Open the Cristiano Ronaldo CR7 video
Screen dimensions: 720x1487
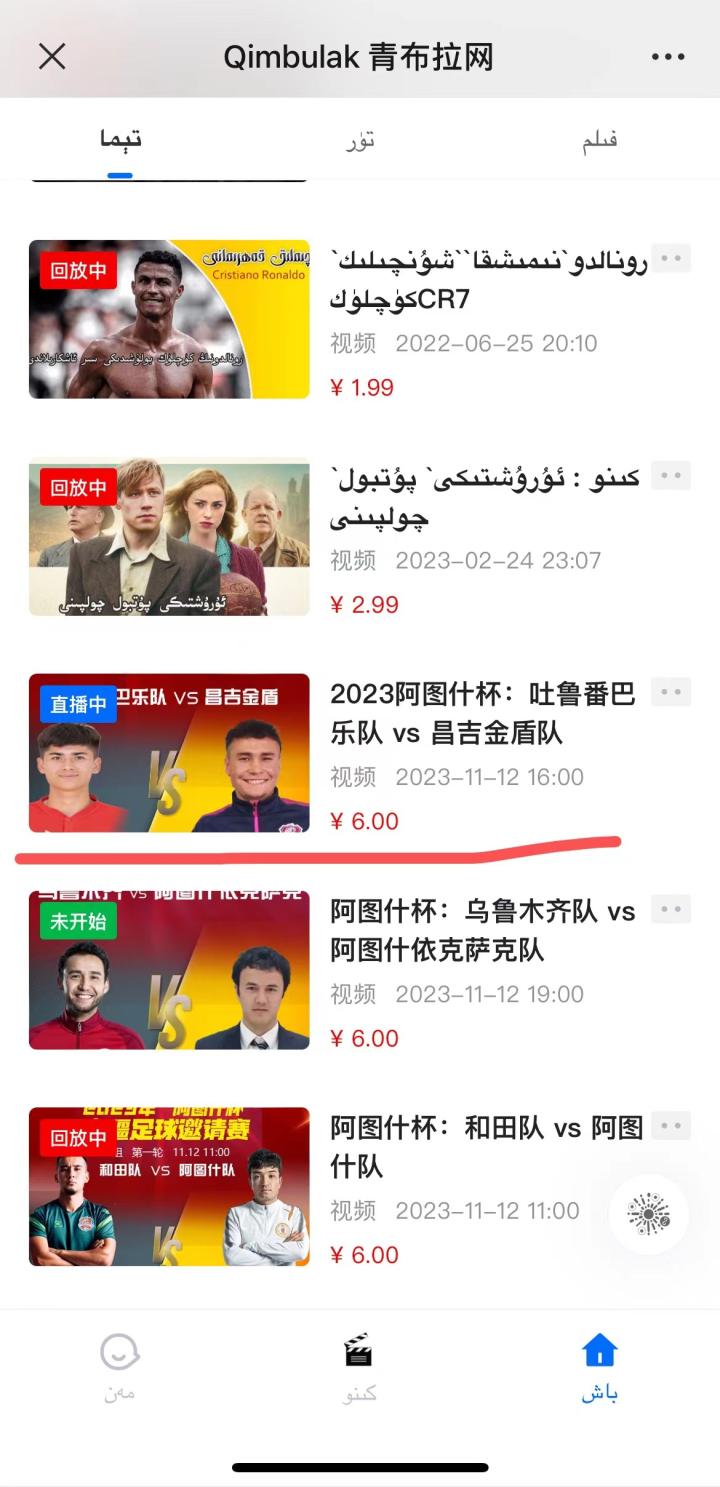pos(169,319)
